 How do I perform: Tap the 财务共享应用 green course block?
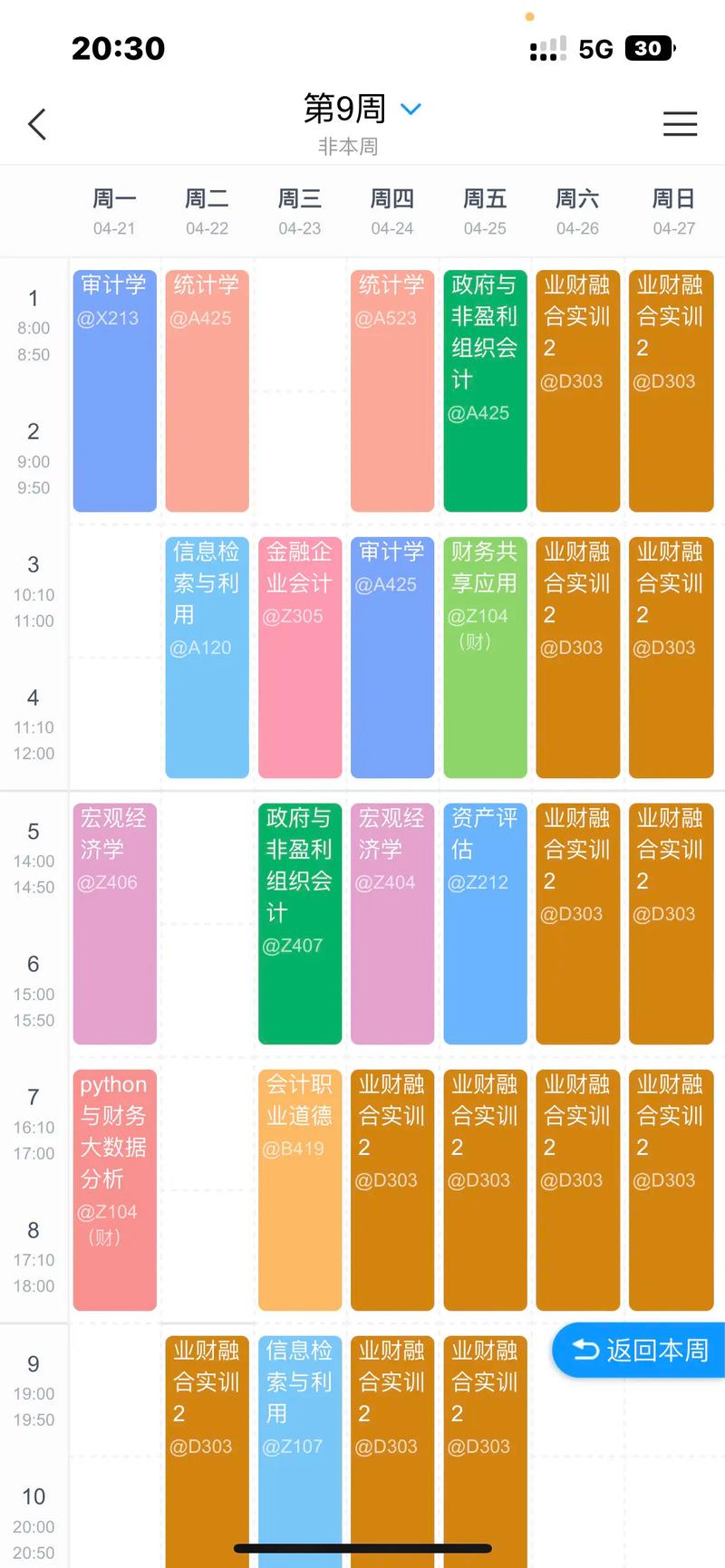[484, 658]
